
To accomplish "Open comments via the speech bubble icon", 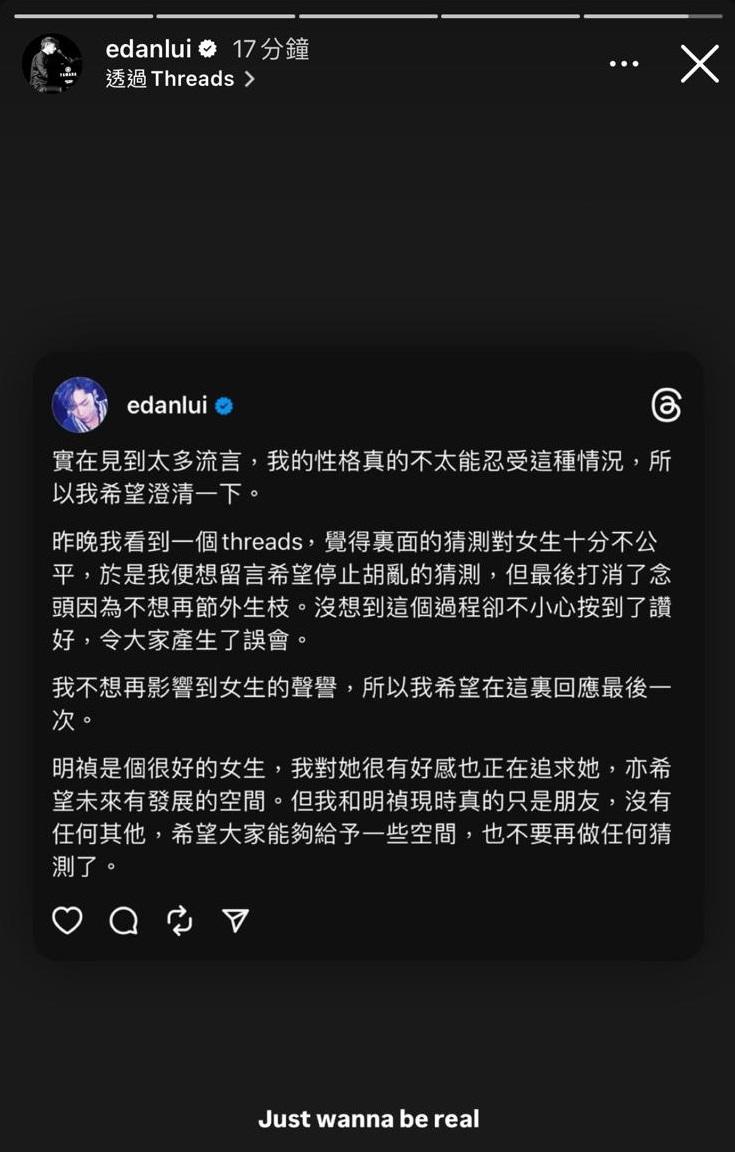I will coord(122,920).
